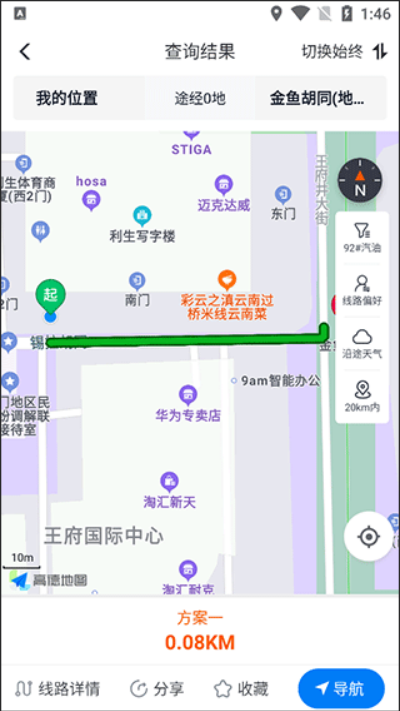Go back using the top-left arrow
Viewport: 400px width, 711px height.
(x=25, y=52)
